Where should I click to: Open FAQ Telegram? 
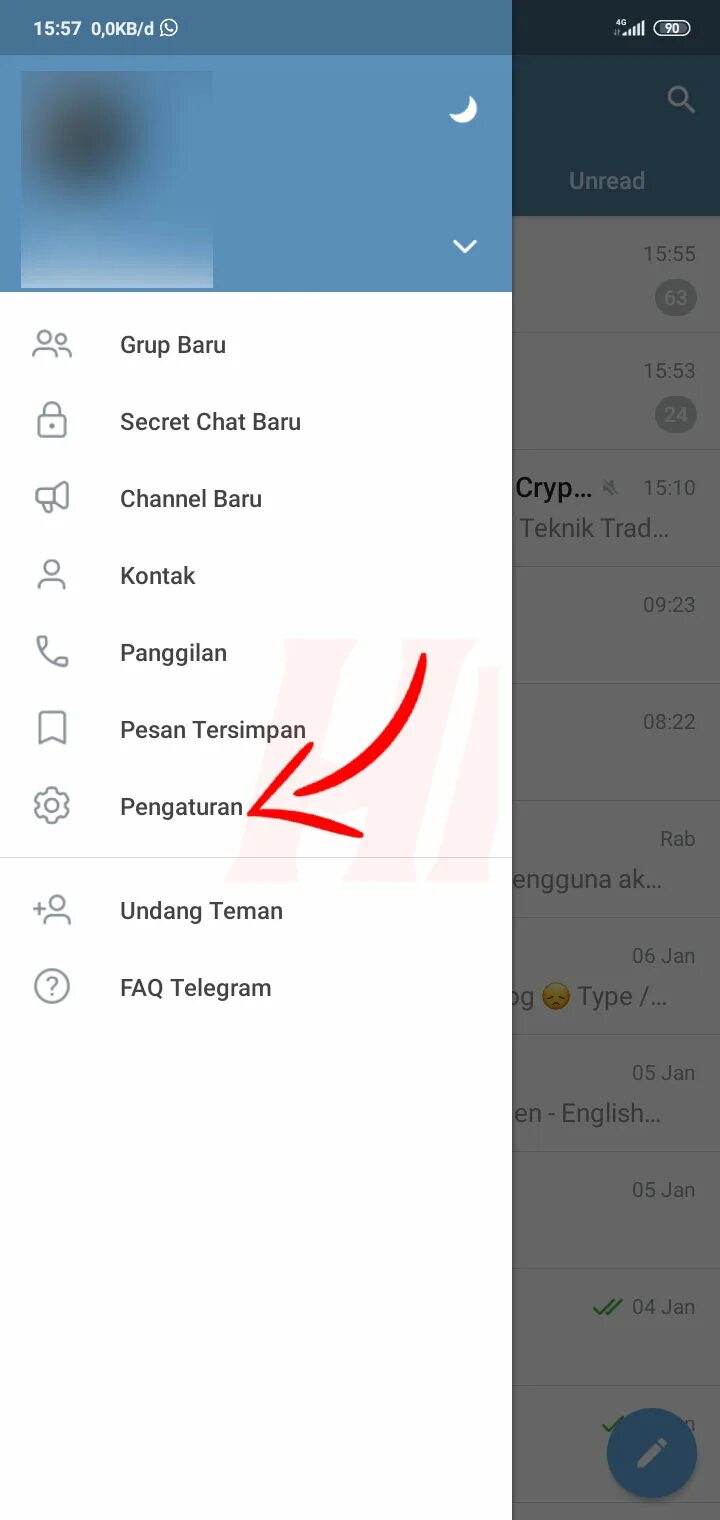point(195,988)
